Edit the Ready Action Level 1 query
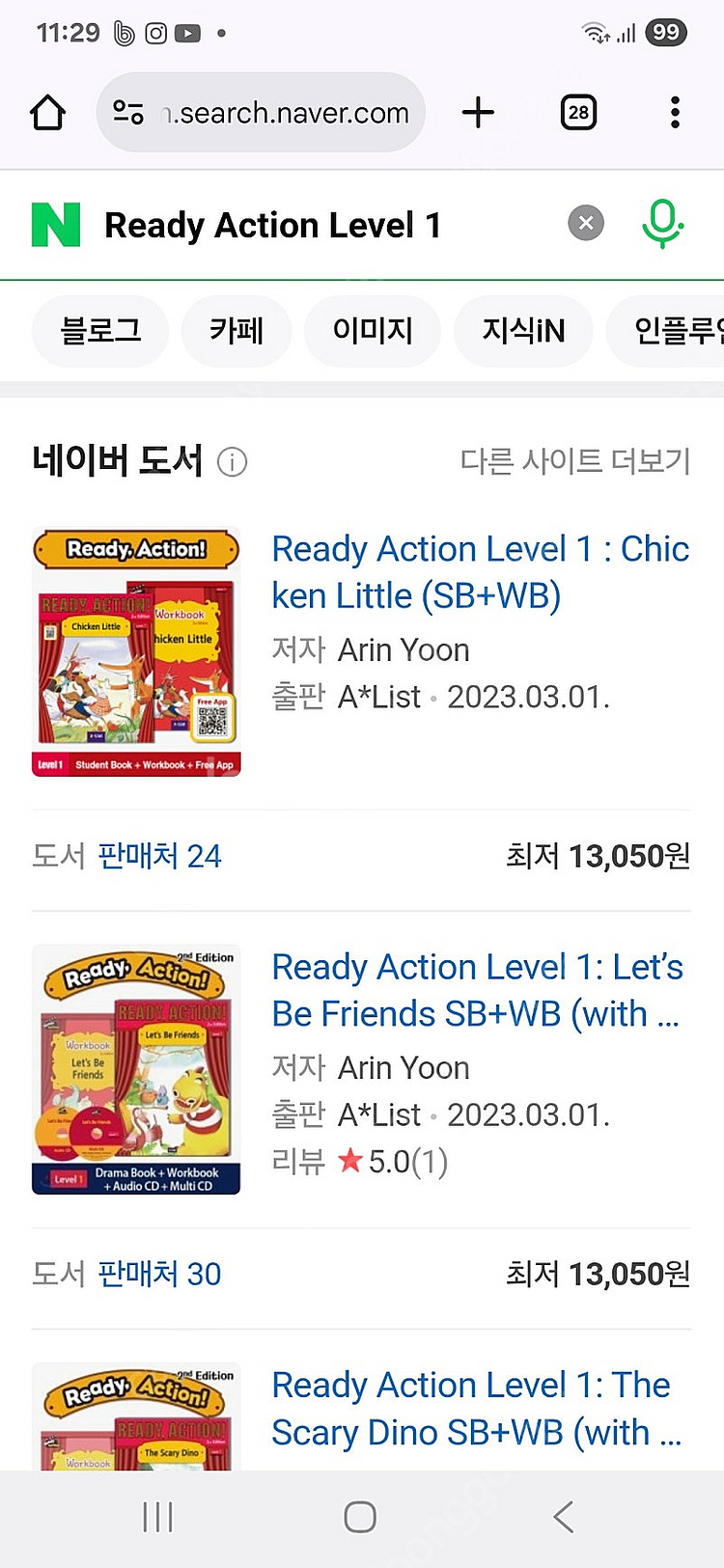 (x=272, y=226)
